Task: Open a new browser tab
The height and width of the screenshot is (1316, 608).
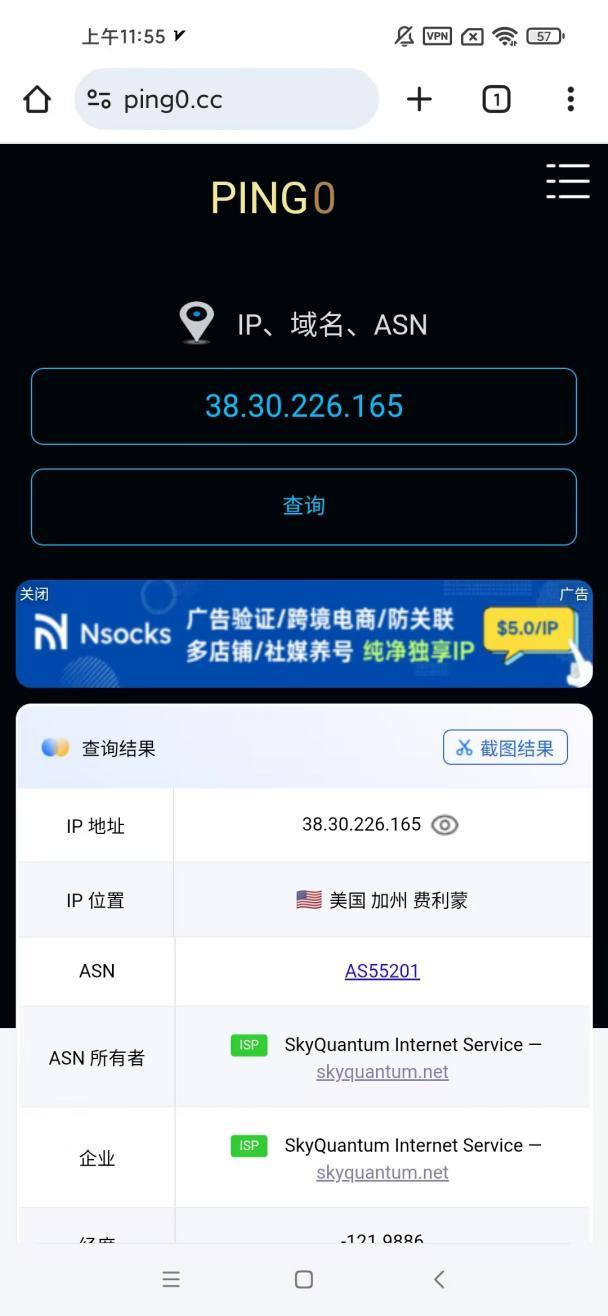Action: click(x=419, y=99)
